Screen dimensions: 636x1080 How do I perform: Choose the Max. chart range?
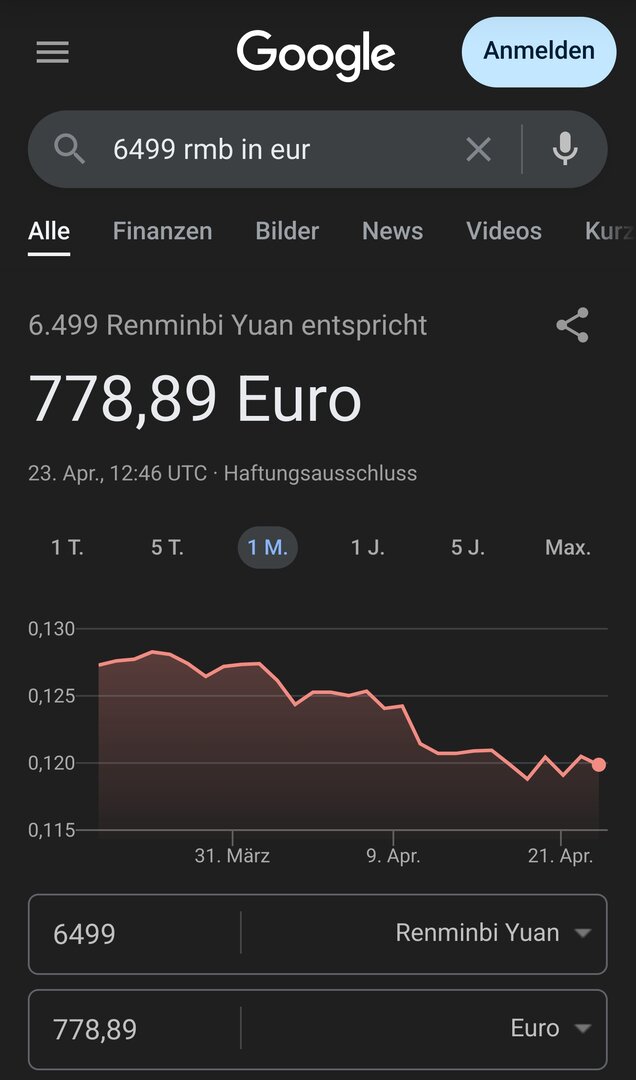click(x=567, y=548)
